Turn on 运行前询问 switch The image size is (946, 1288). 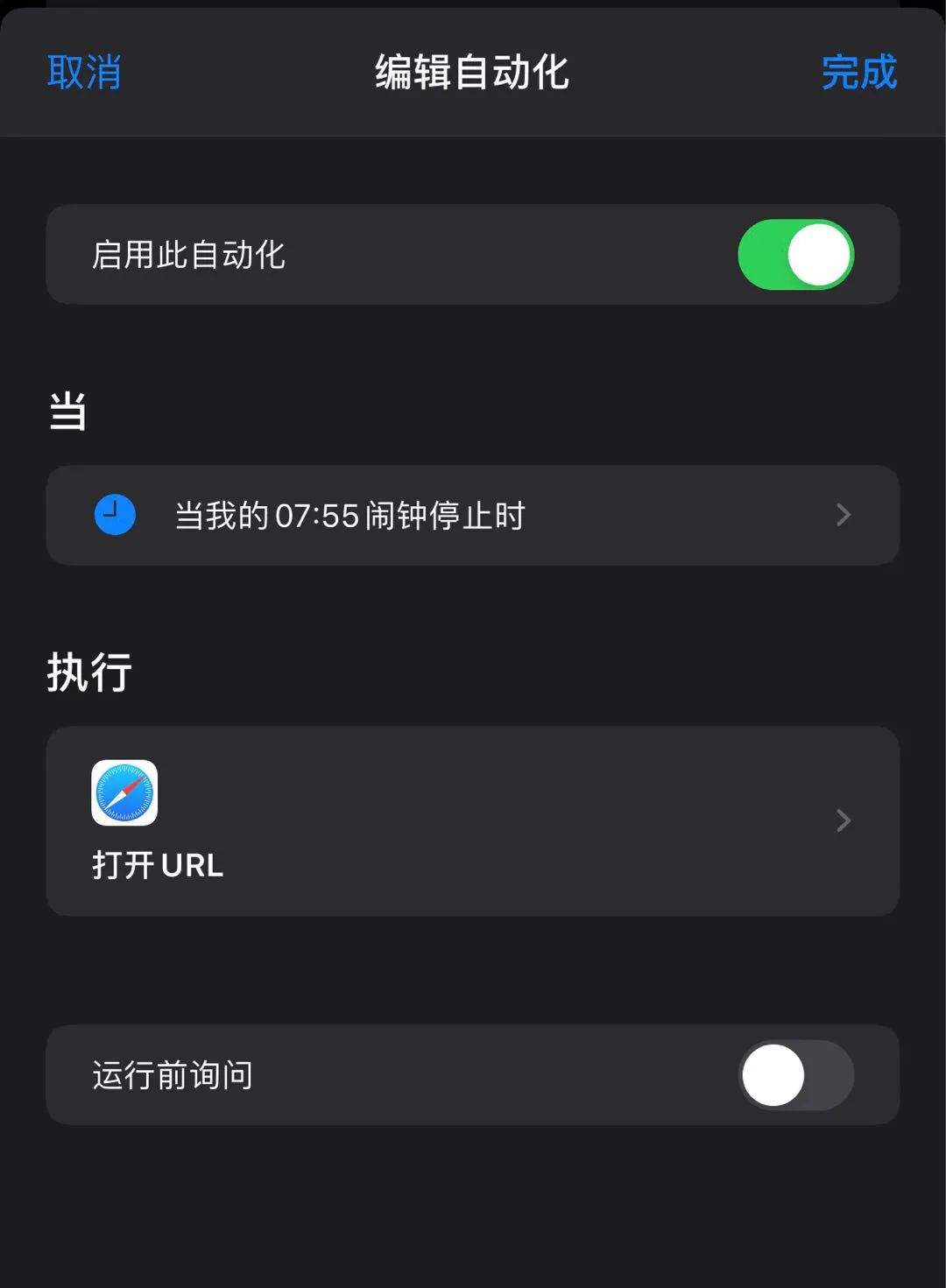(795, 1074)
